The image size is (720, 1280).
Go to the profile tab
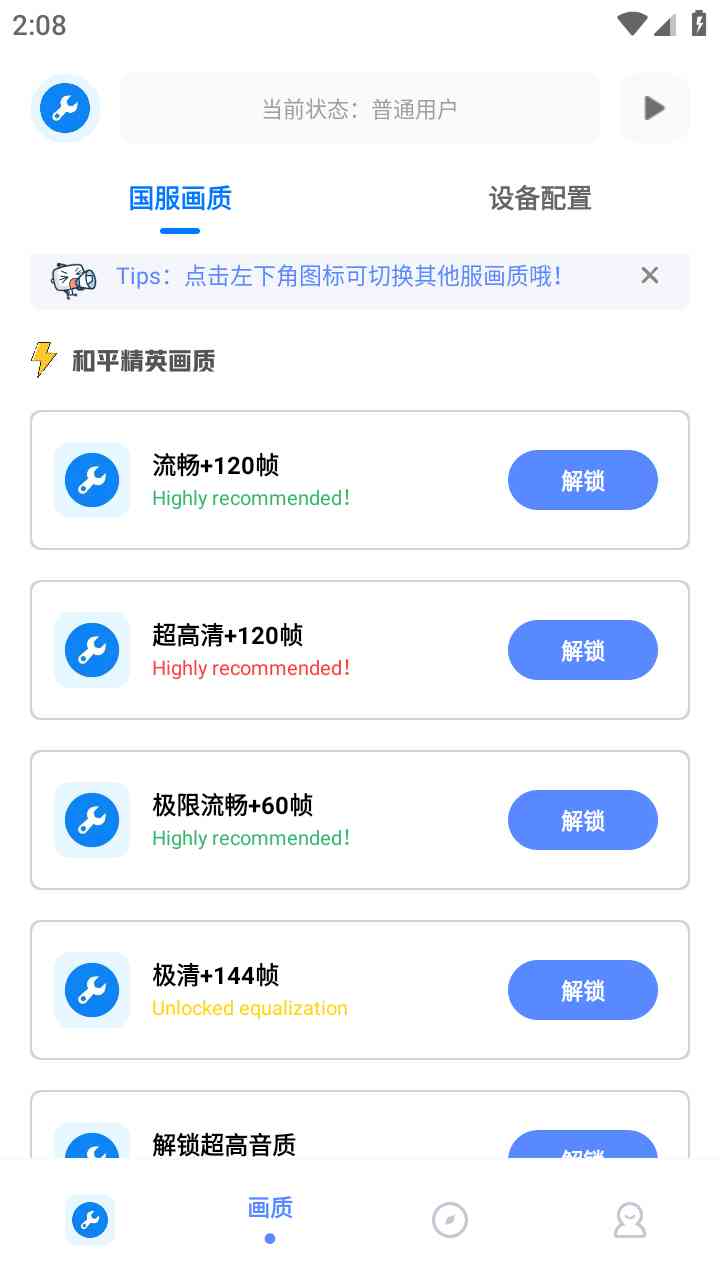(x=630, y=1220)
